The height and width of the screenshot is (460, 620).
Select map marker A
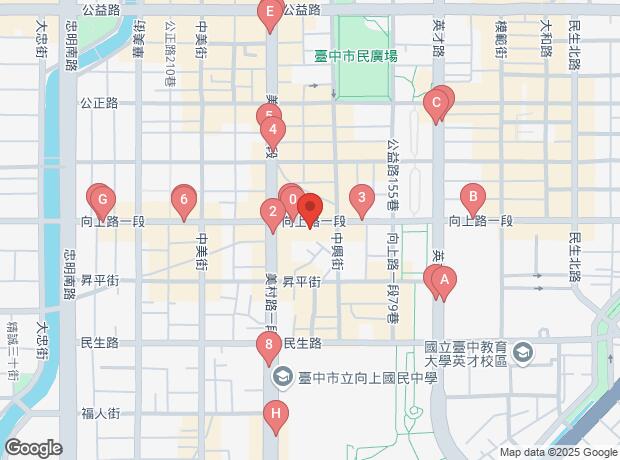click(x=444, y=284)
